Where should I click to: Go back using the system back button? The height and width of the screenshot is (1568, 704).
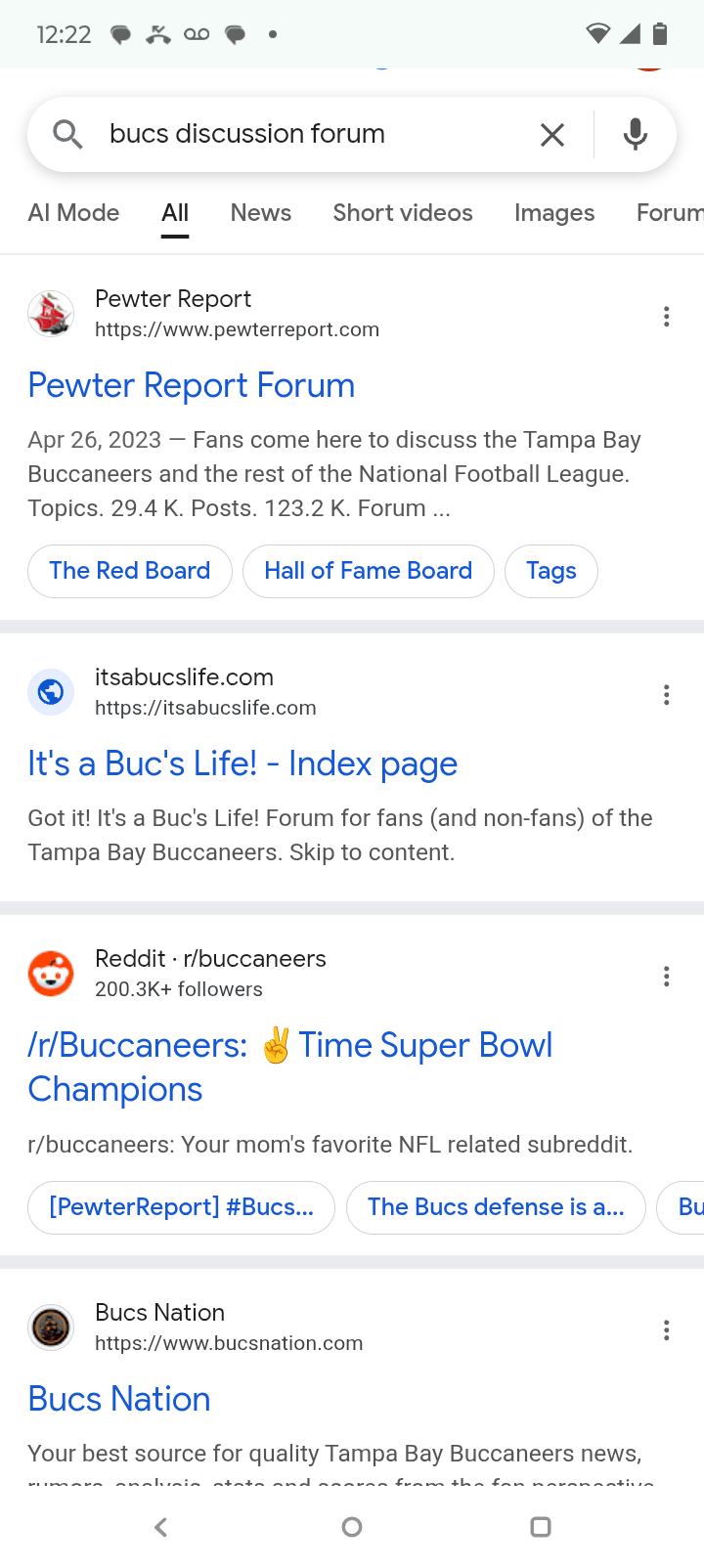pos(162,1527)
